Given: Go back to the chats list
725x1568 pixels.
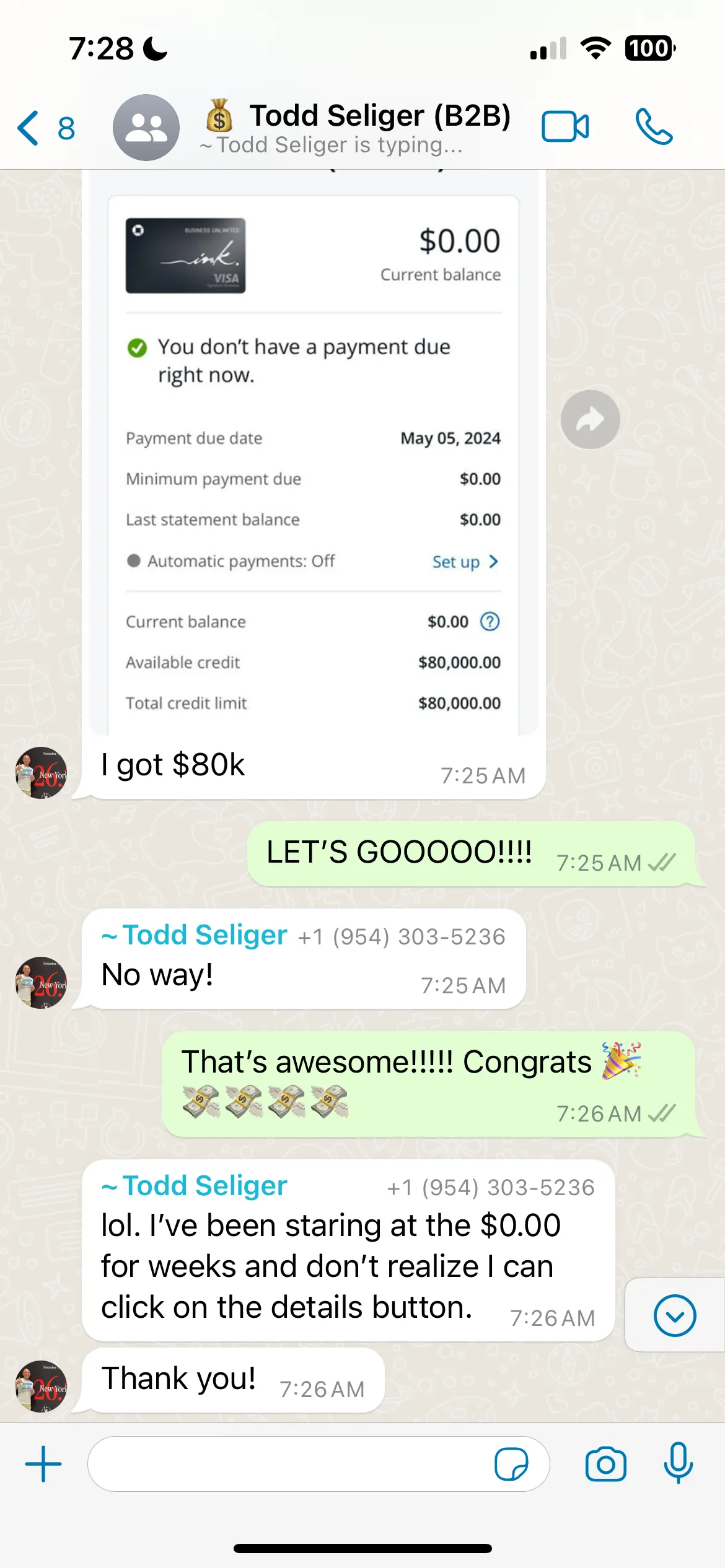Looking at the screenshot, I should (45, 128).
